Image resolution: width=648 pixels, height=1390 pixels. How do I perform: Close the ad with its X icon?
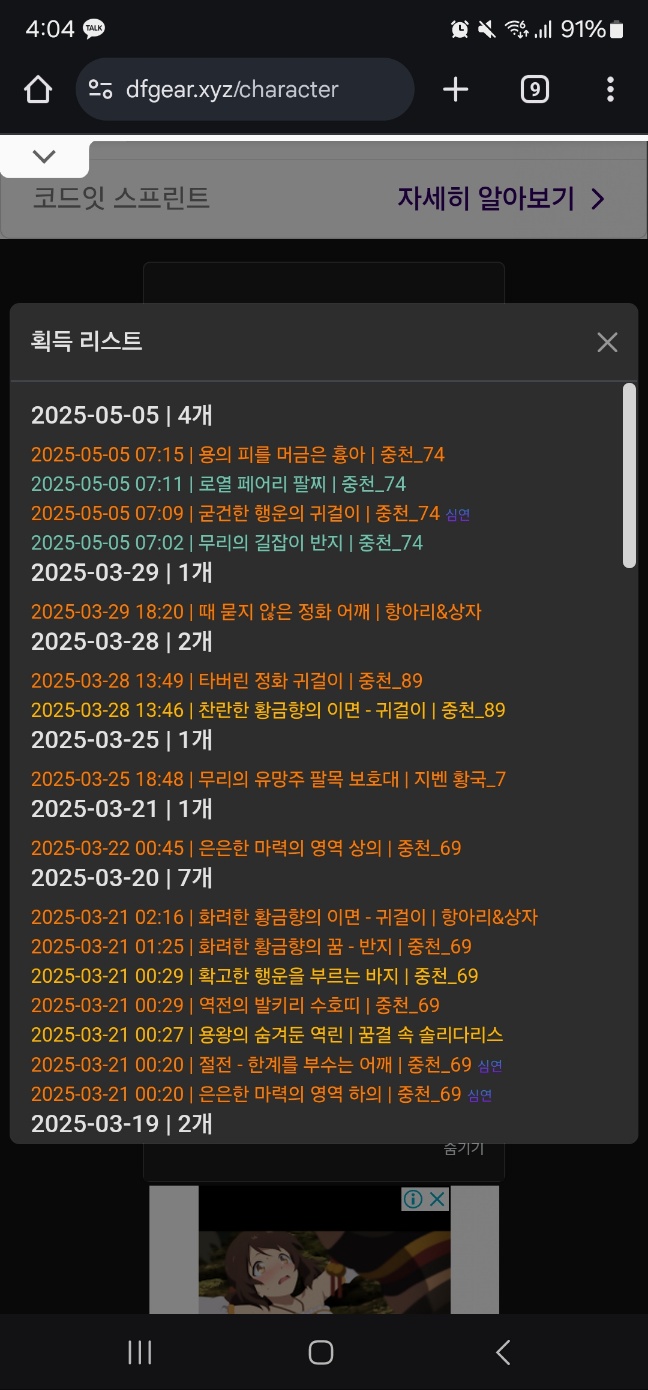[x=437, y=1199]
